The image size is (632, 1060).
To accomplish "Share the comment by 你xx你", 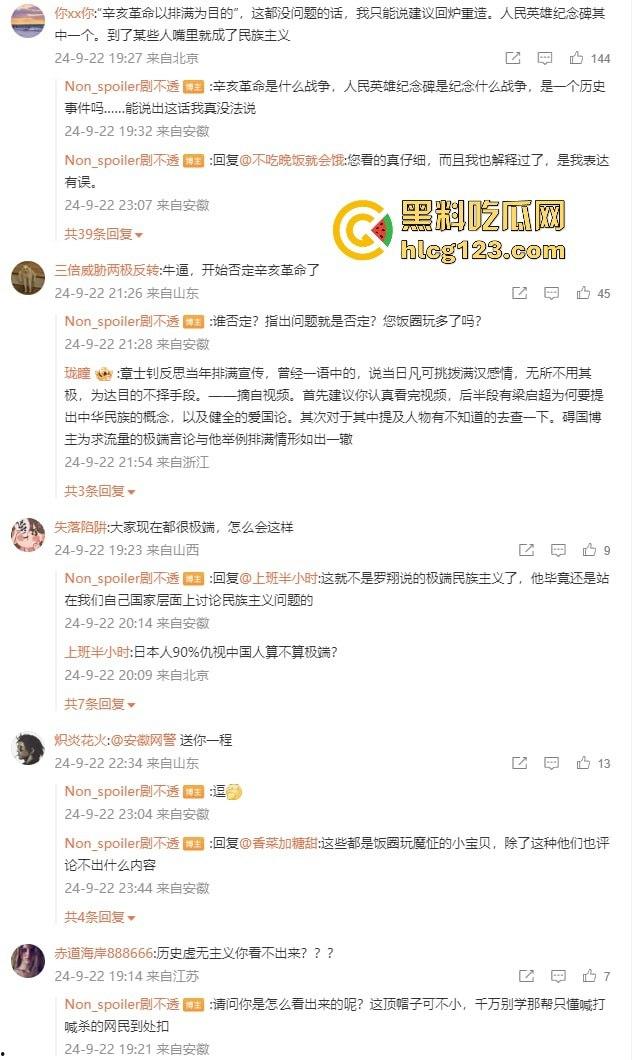I will (512, 59).
